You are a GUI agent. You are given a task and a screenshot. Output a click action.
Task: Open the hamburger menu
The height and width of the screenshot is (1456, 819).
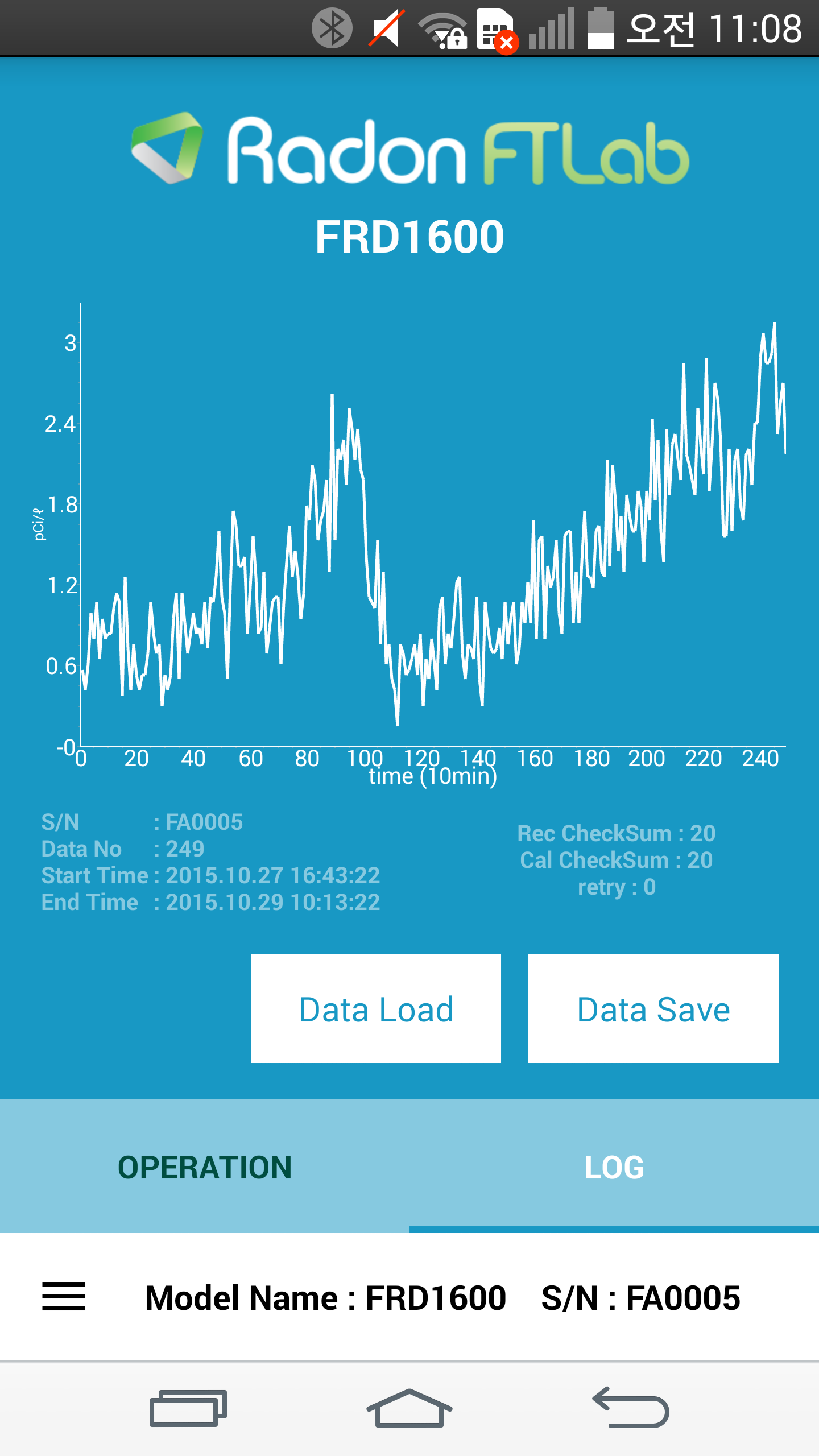click(x=64, y=1297)
